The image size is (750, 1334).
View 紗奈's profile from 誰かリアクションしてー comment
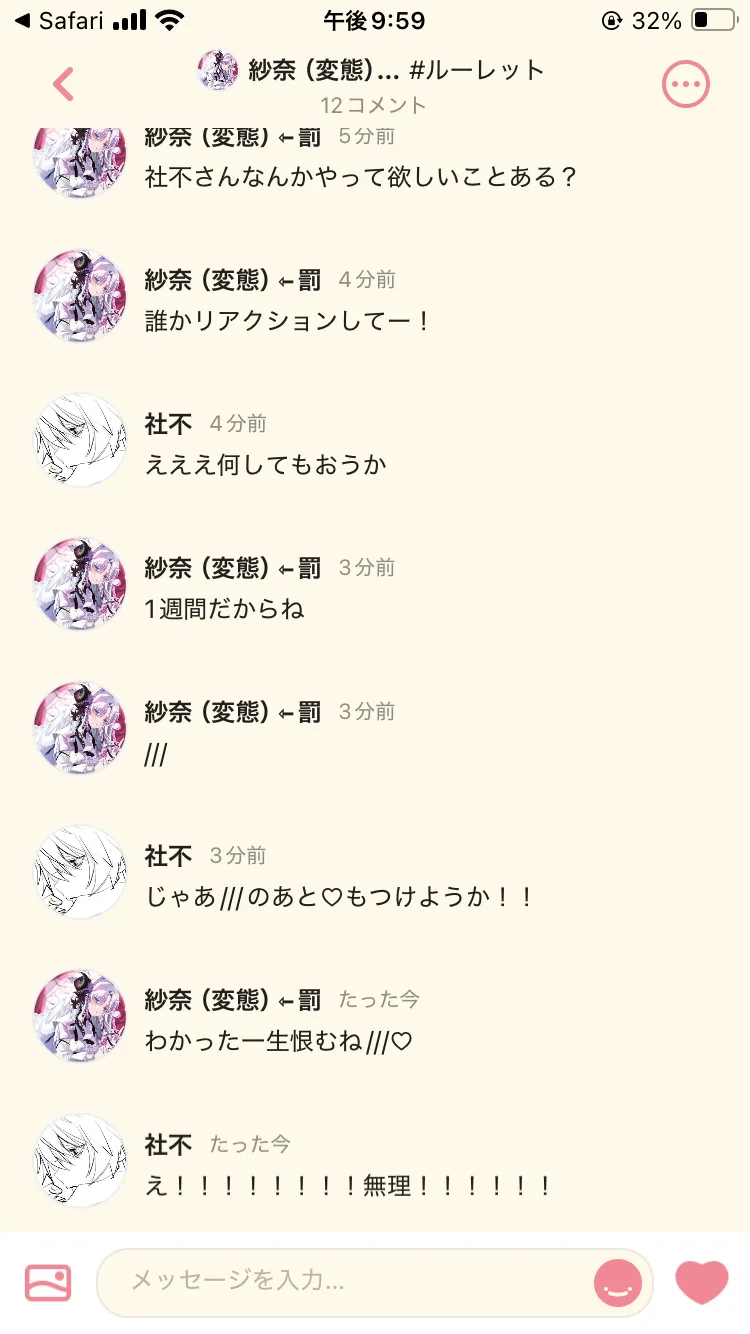tap(80, 296)
